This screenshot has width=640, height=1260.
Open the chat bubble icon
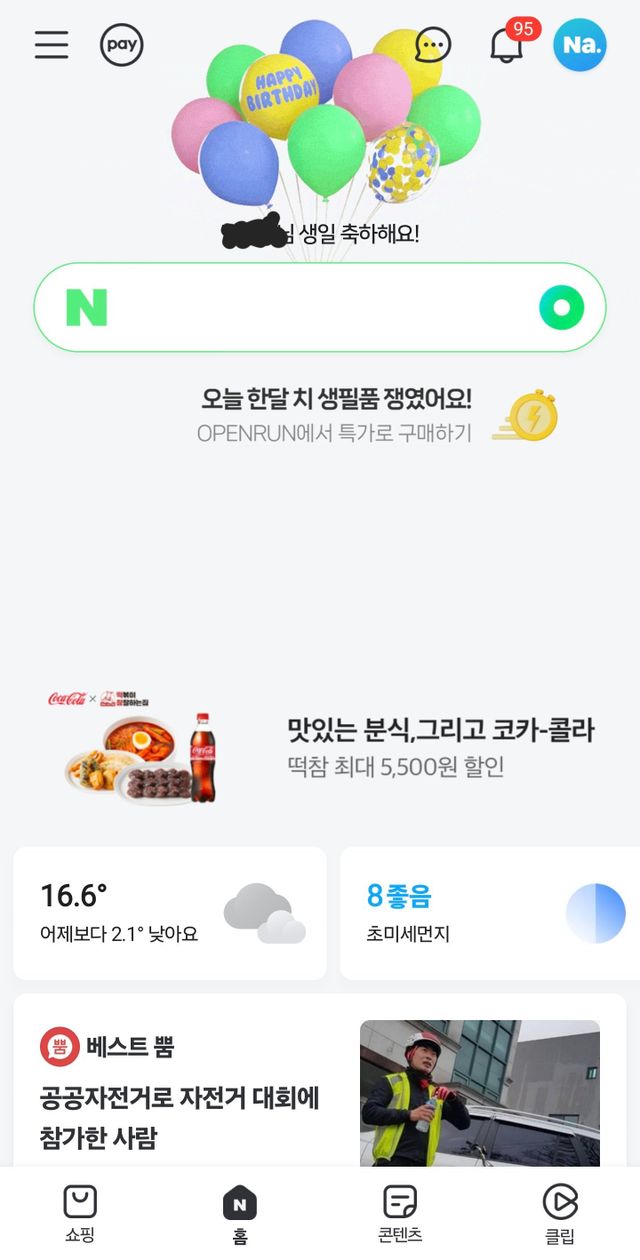432,45
